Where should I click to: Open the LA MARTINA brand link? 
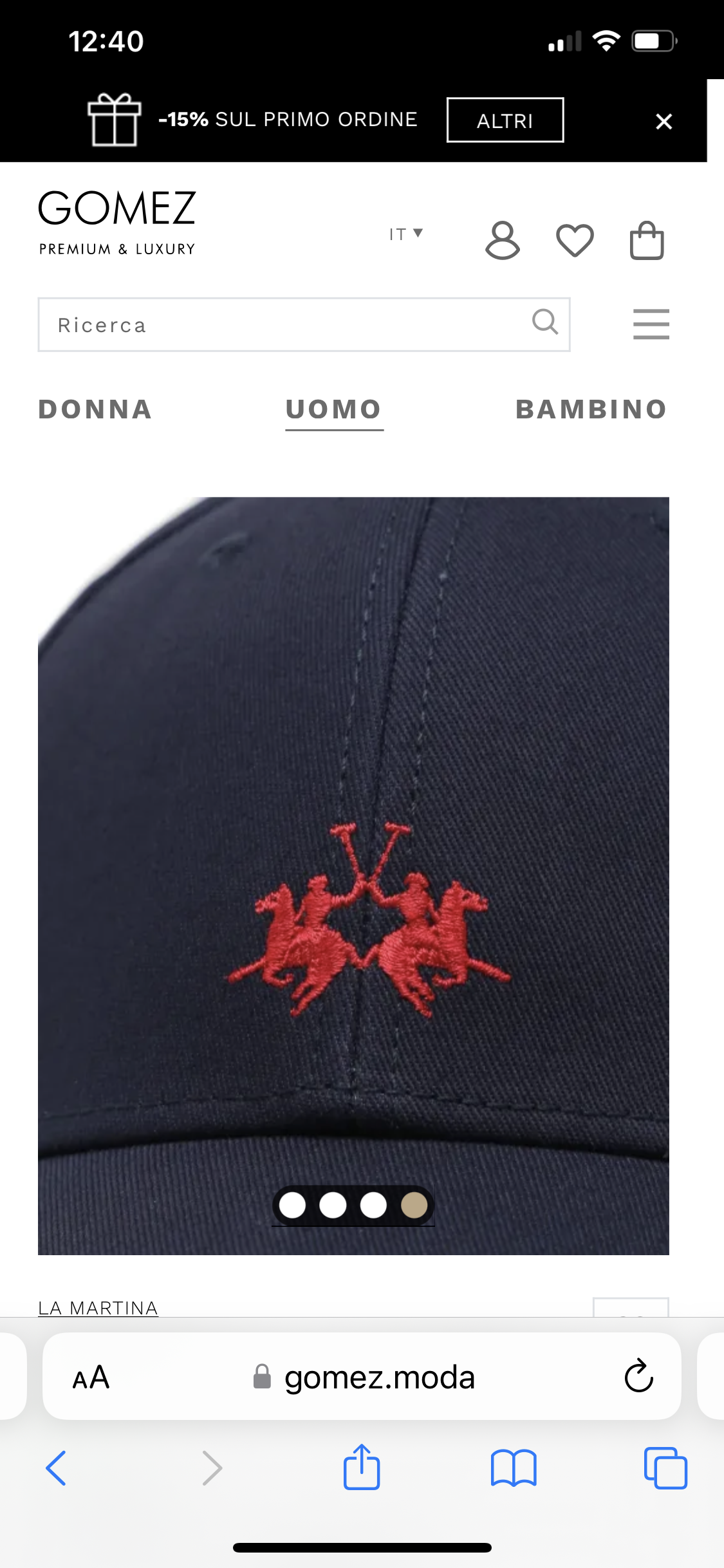(x=98, y=1307)
